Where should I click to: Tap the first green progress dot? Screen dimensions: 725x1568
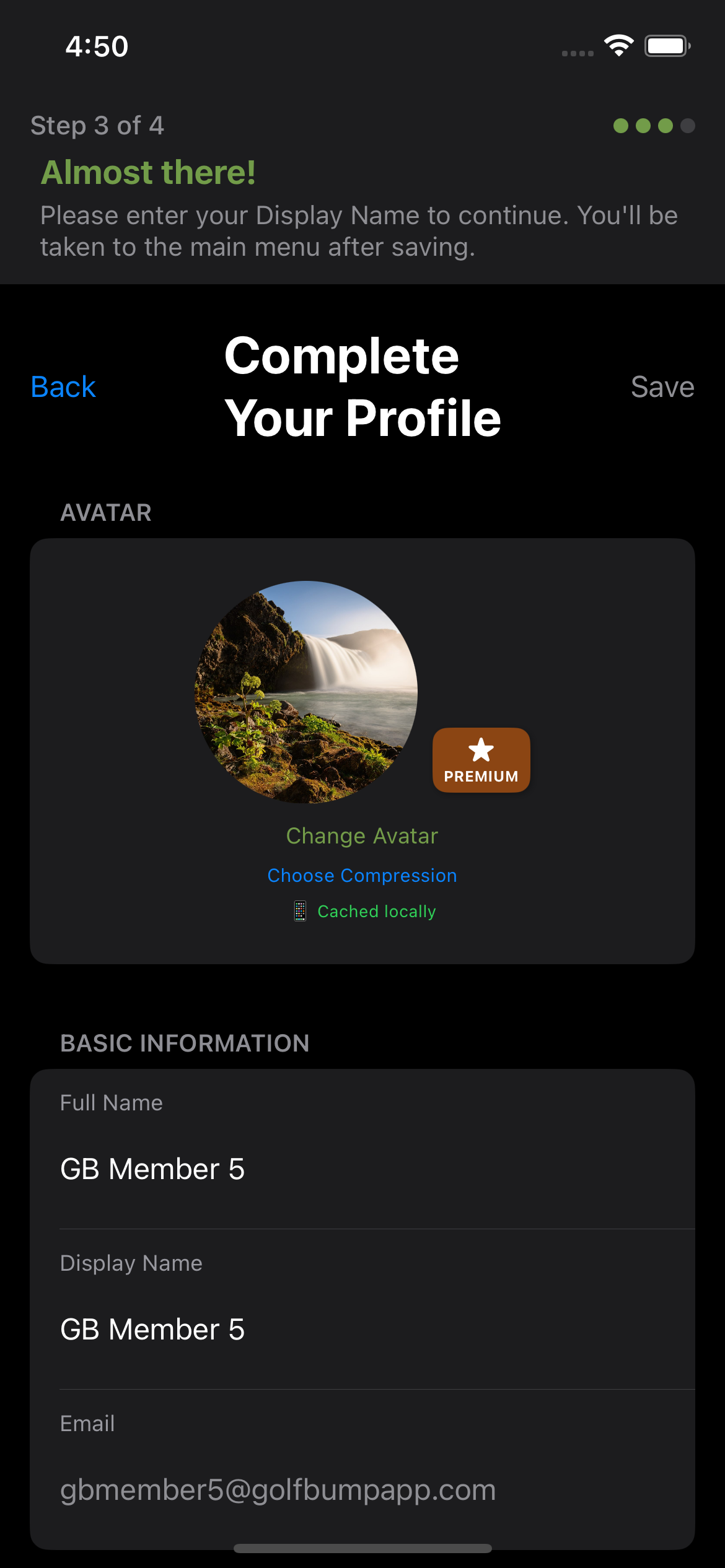click(620, 125)
